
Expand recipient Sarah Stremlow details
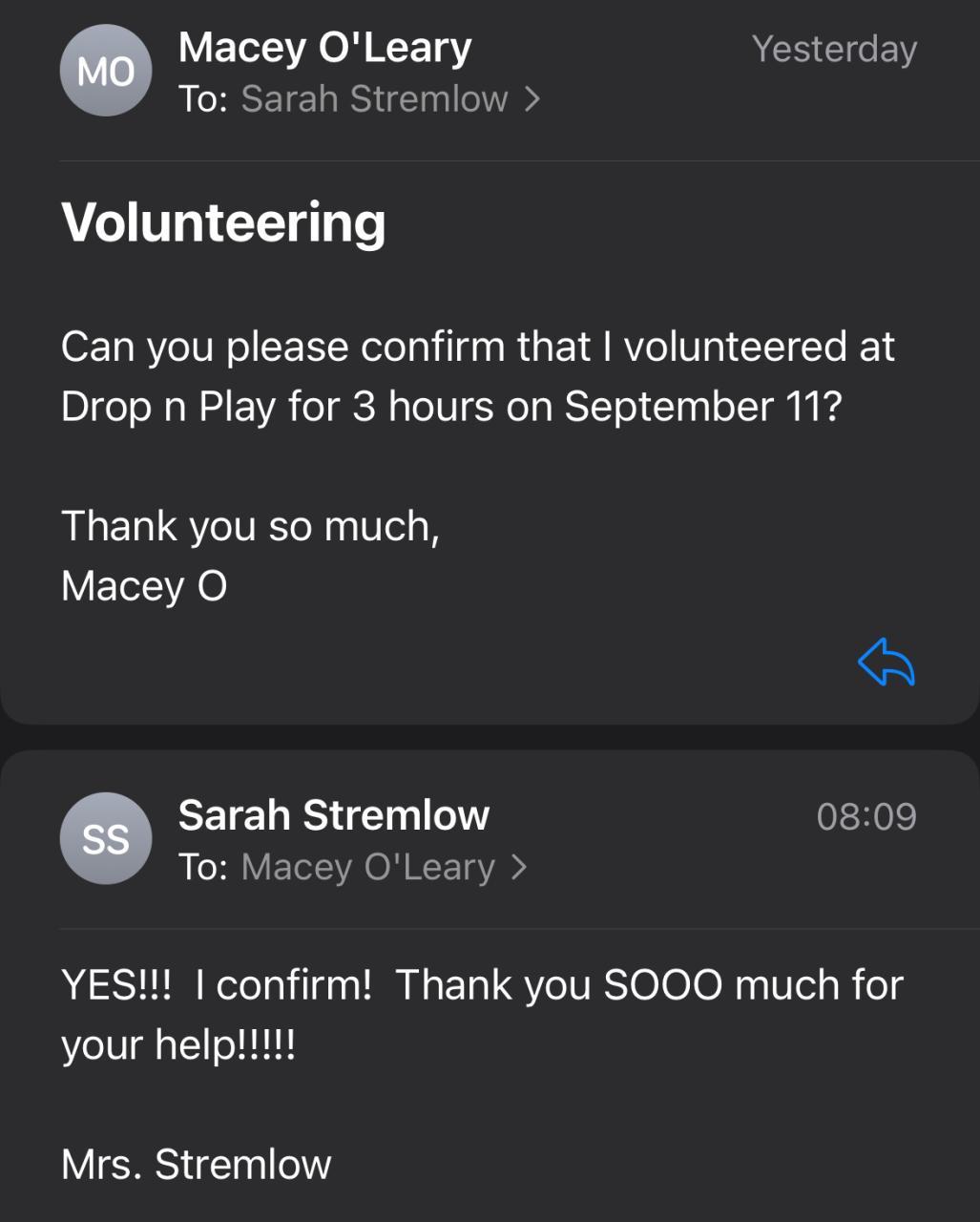390,99
